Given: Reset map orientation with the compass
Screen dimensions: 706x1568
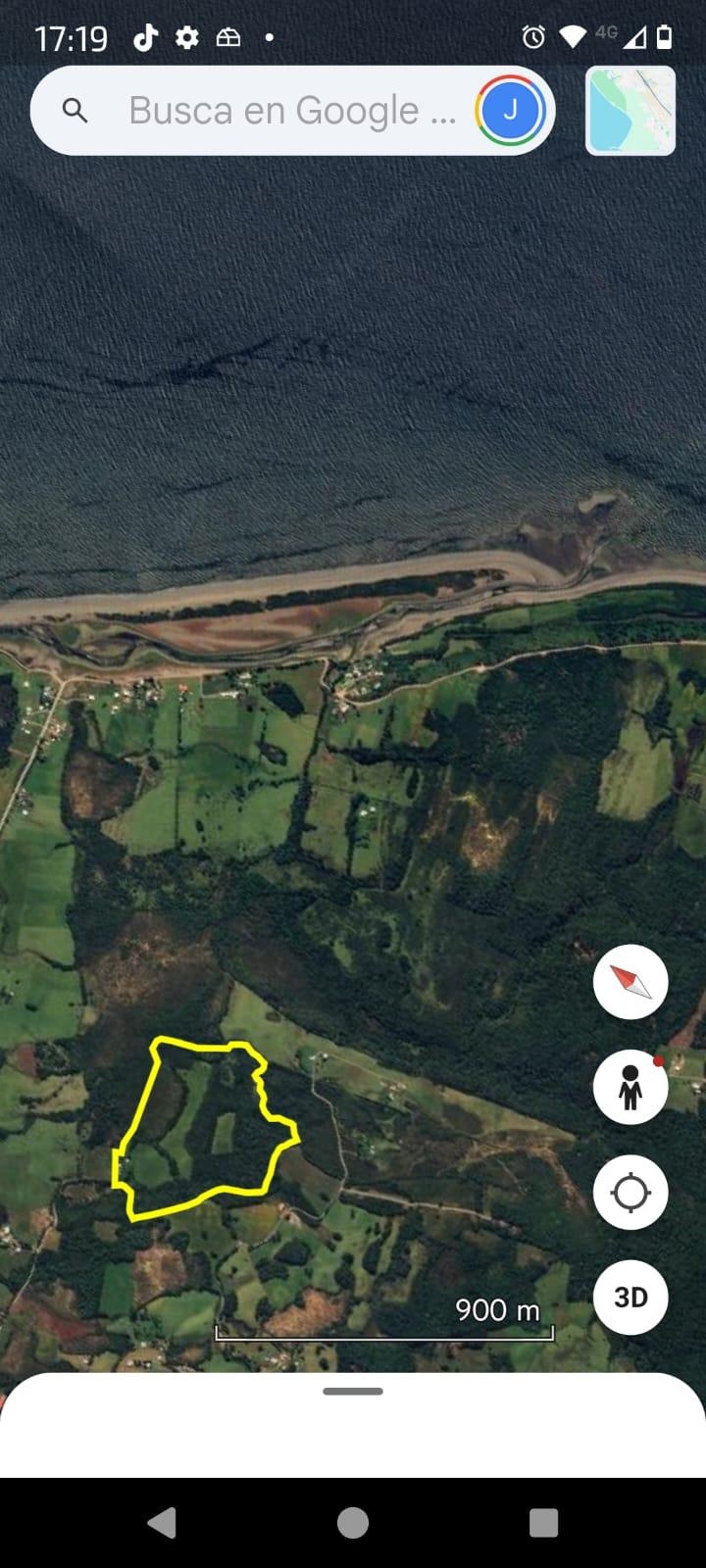Looking at the screenshot, I should pyautogui.click(x=630, y=982).
